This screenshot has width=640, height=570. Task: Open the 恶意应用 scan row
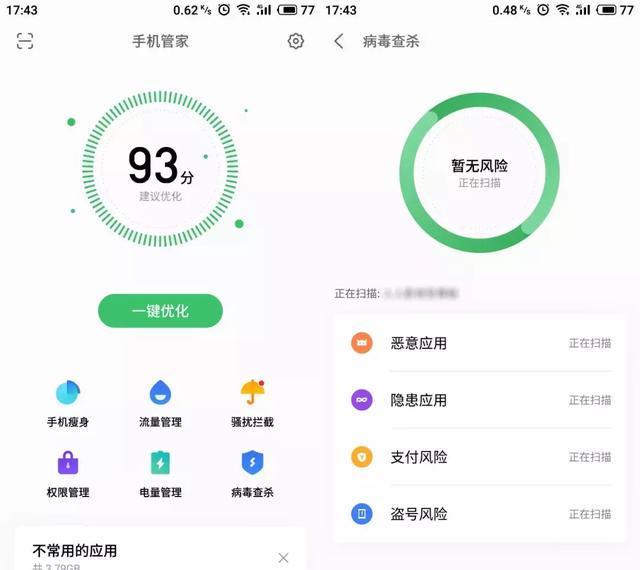[480, 343]
